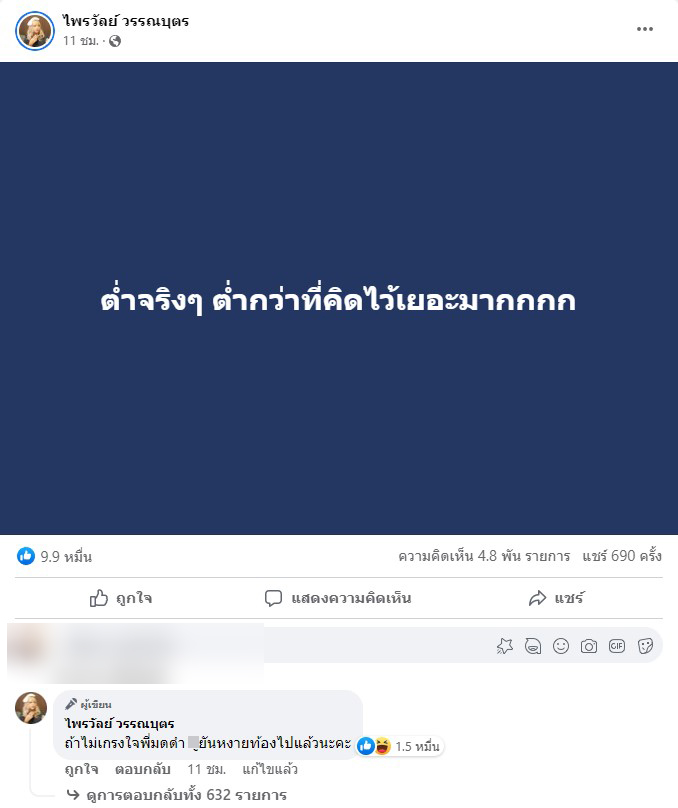Screen dimensions: 678x808
Task: Add a GIF to the comment
Action: (x=617, y=646)
